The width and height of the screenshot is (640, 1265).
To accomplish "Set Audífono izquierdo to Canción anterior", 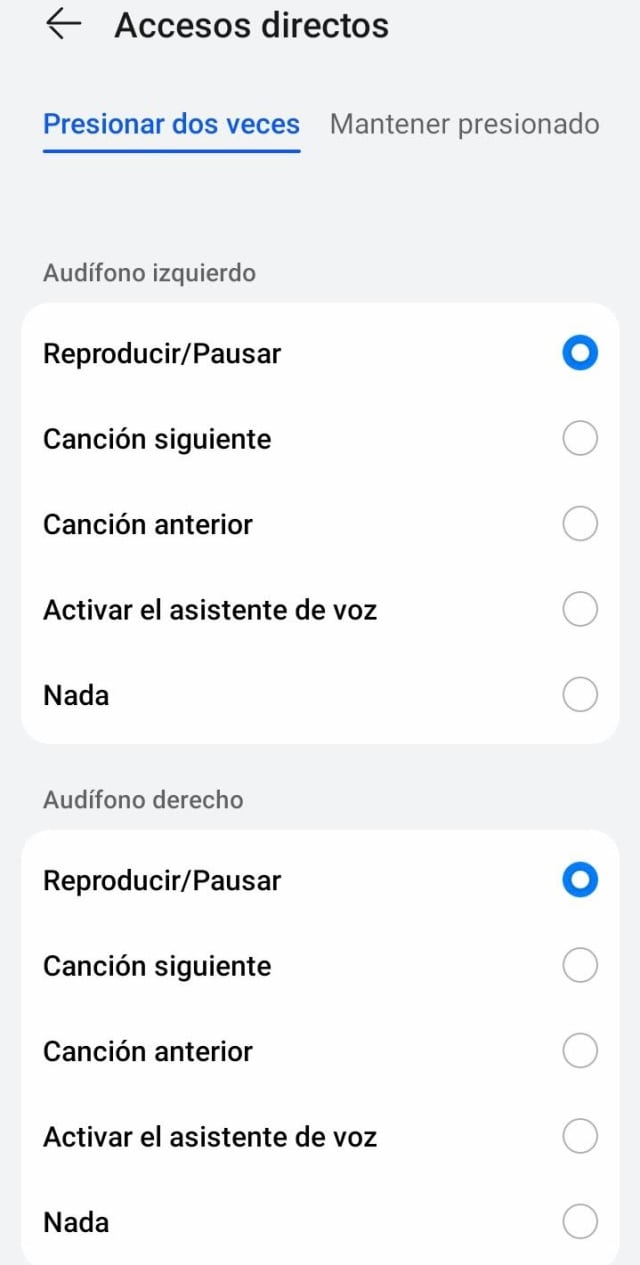I will [580, 524].
